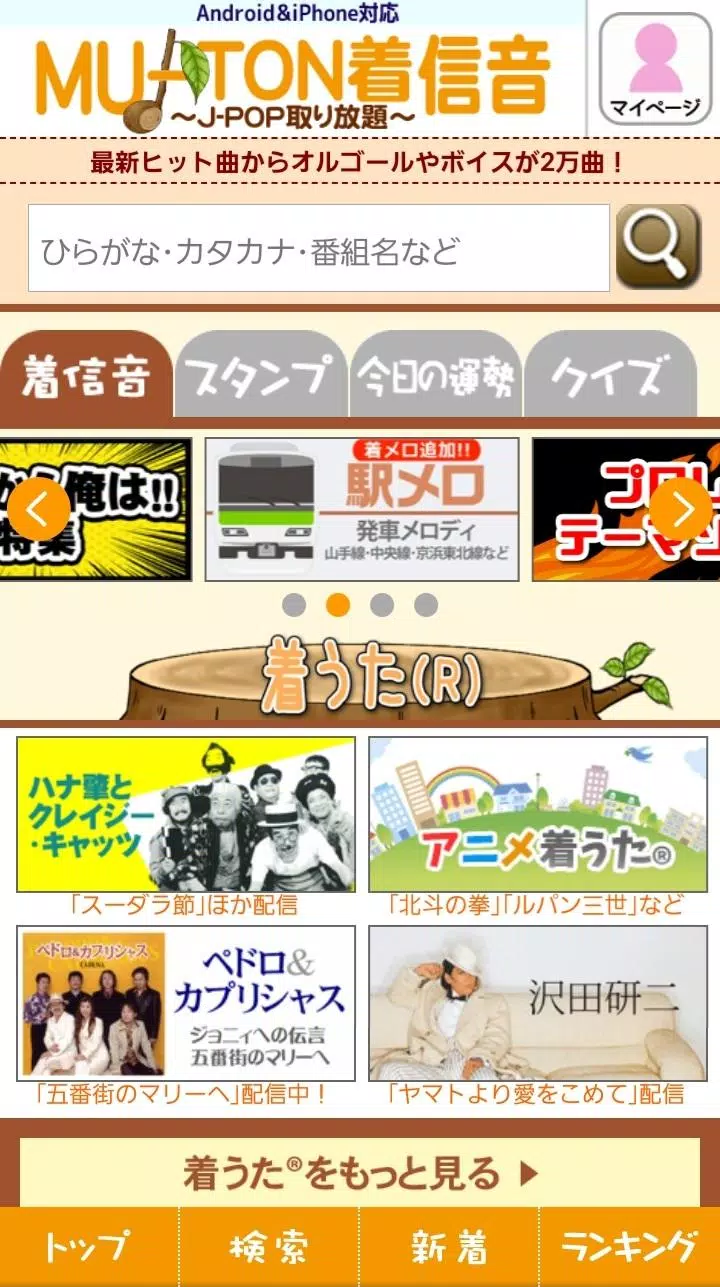Open 検索 in bottom bar
720x1287 pixels.
[269, 1247]
